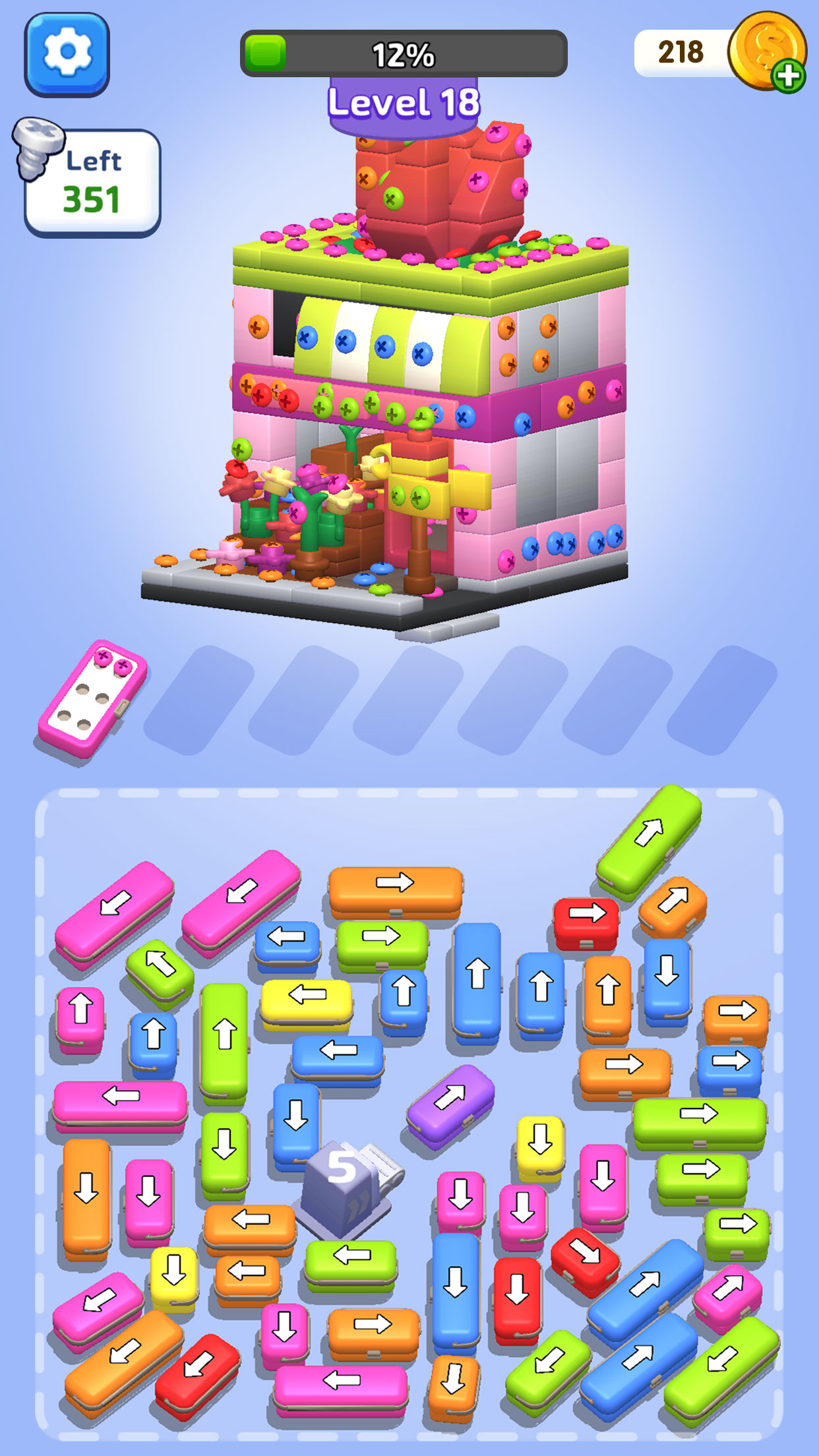The image size is (819, 1456).
Task: Open the settings menu
Action: click(66, 56)
